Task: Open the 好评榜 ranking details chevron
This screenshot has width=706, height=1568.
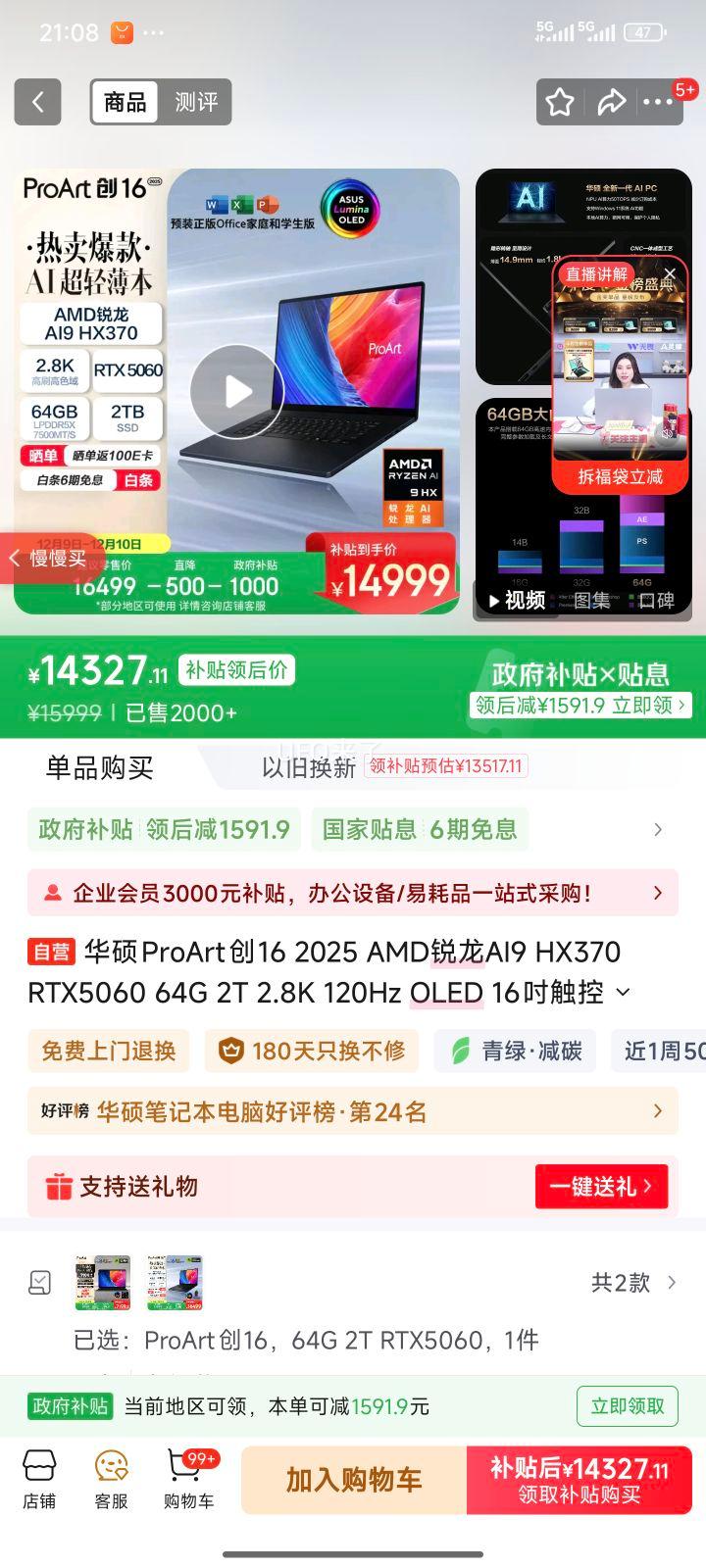Action: pos(659,1111)
